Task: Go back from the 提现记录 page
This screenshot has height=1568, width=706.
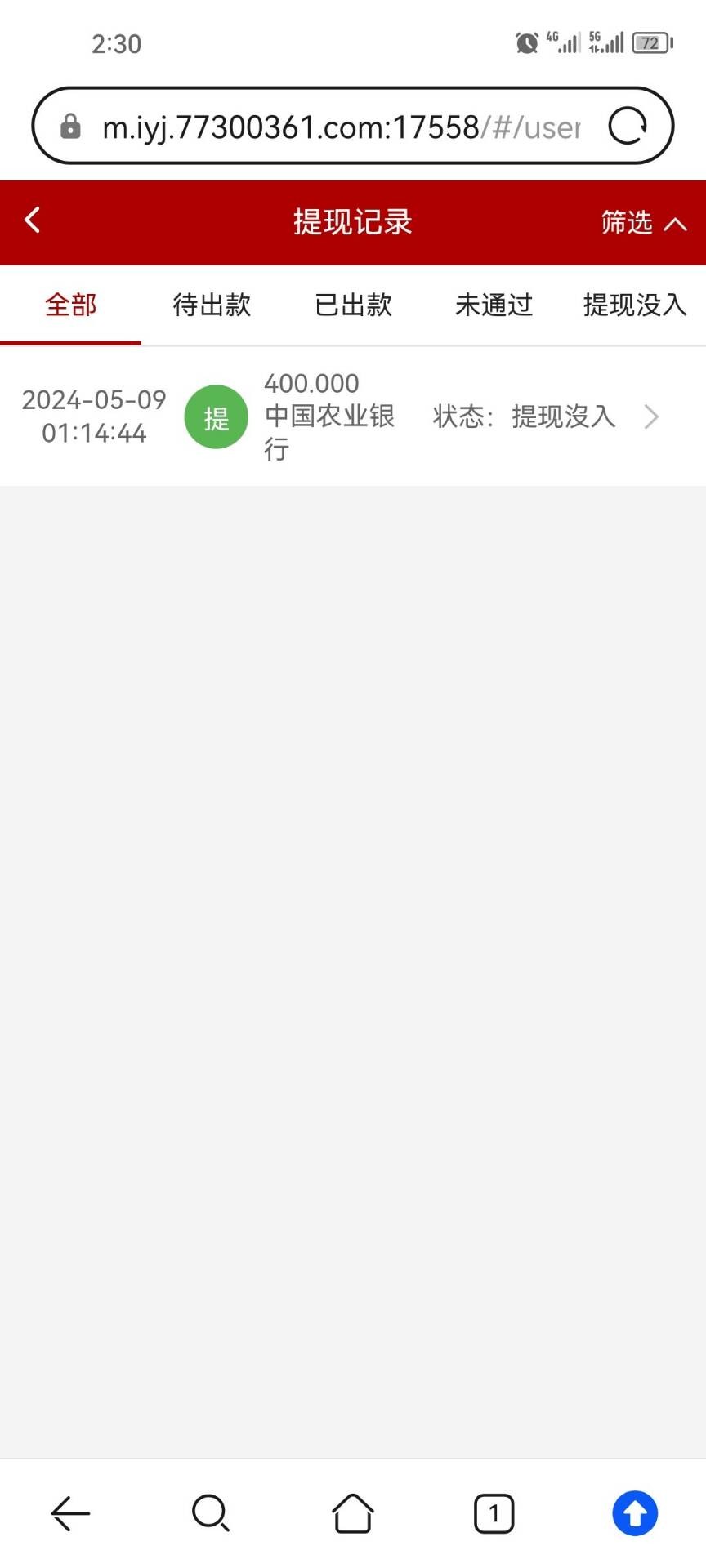Action: click(x=33, y=220)
